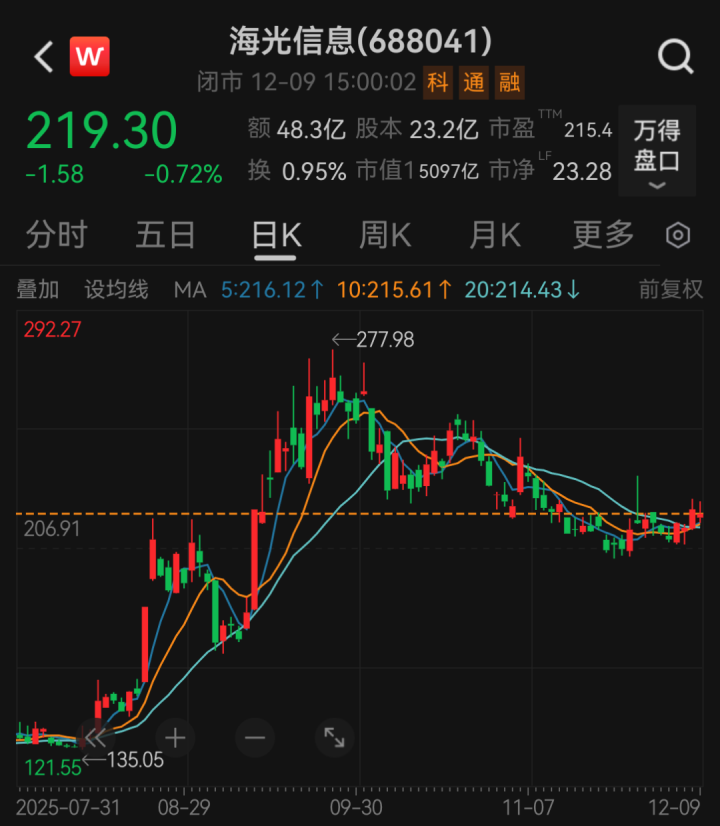Expand the 万得盘口 panel

click(657, 151)
